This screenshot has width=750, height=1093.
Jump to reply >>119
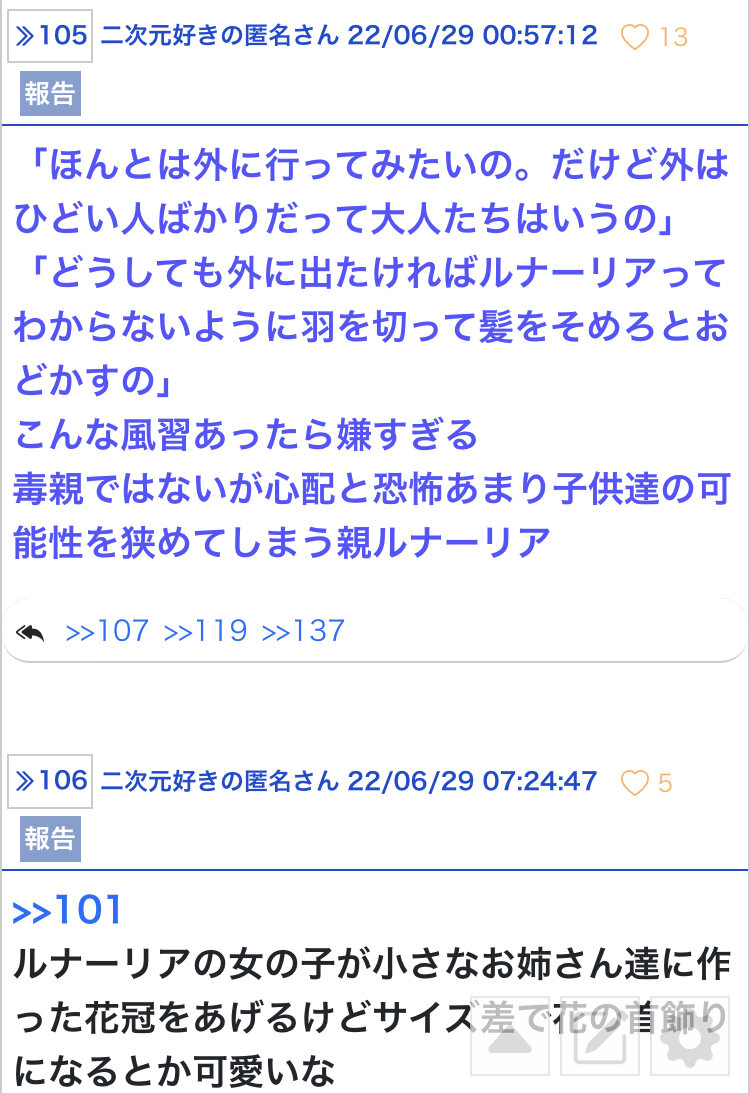click(x=206, y=631)
